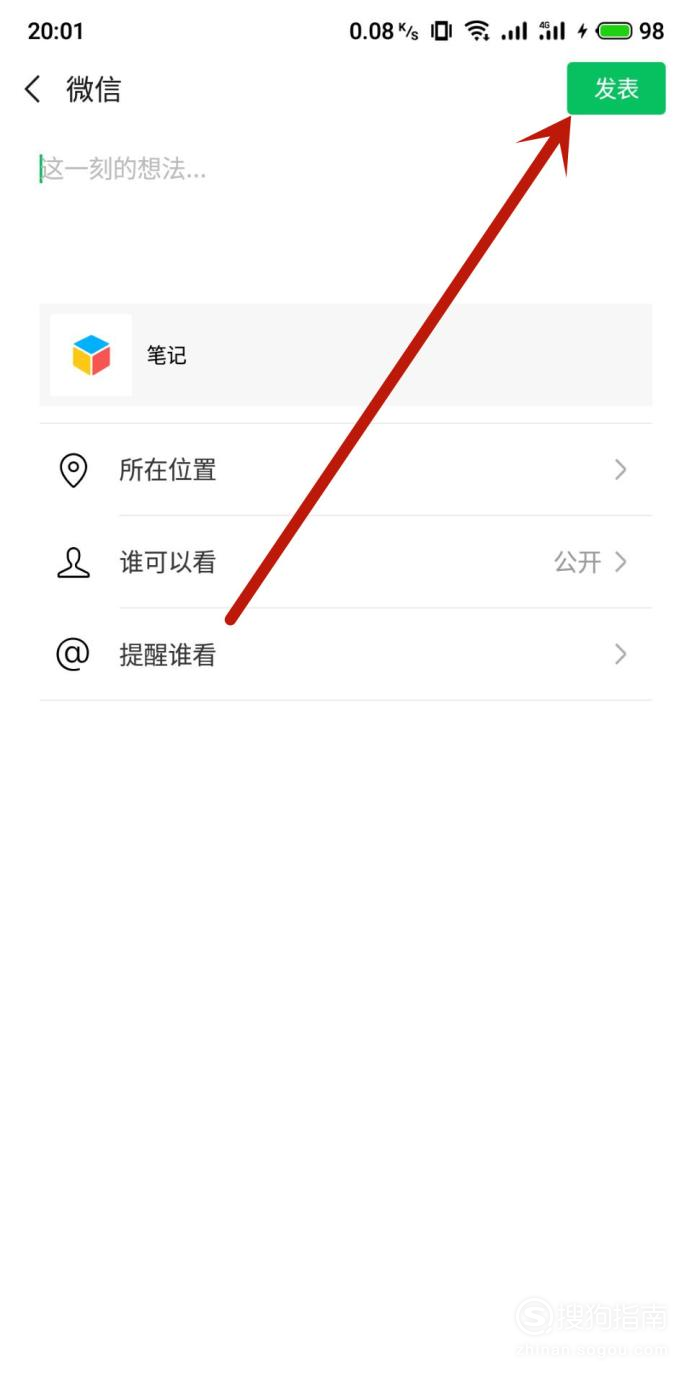Open 所在位置 location setting

coord(346,469)
